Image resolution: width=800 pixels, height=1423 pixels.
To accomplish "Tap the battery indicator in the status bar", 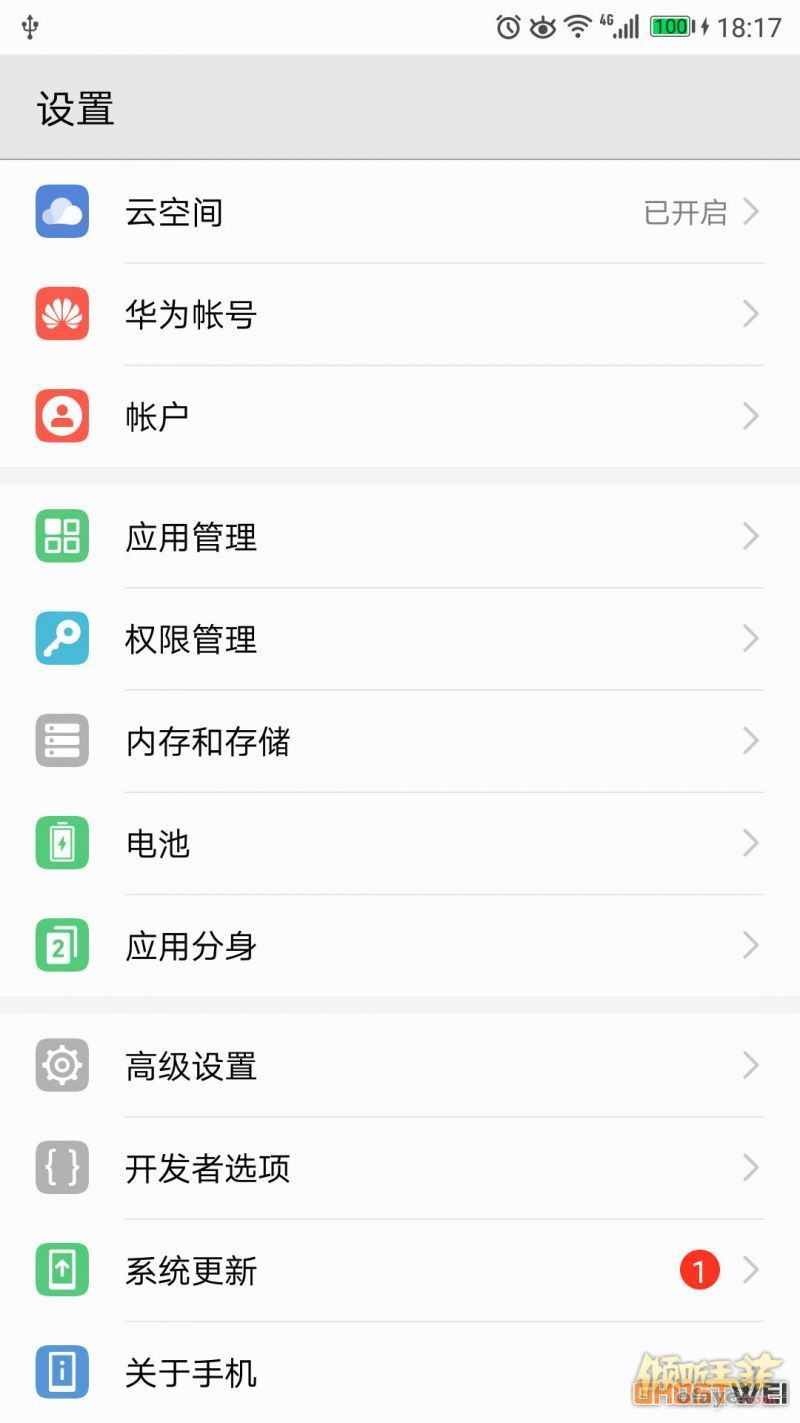I will [x=669, y=26].
